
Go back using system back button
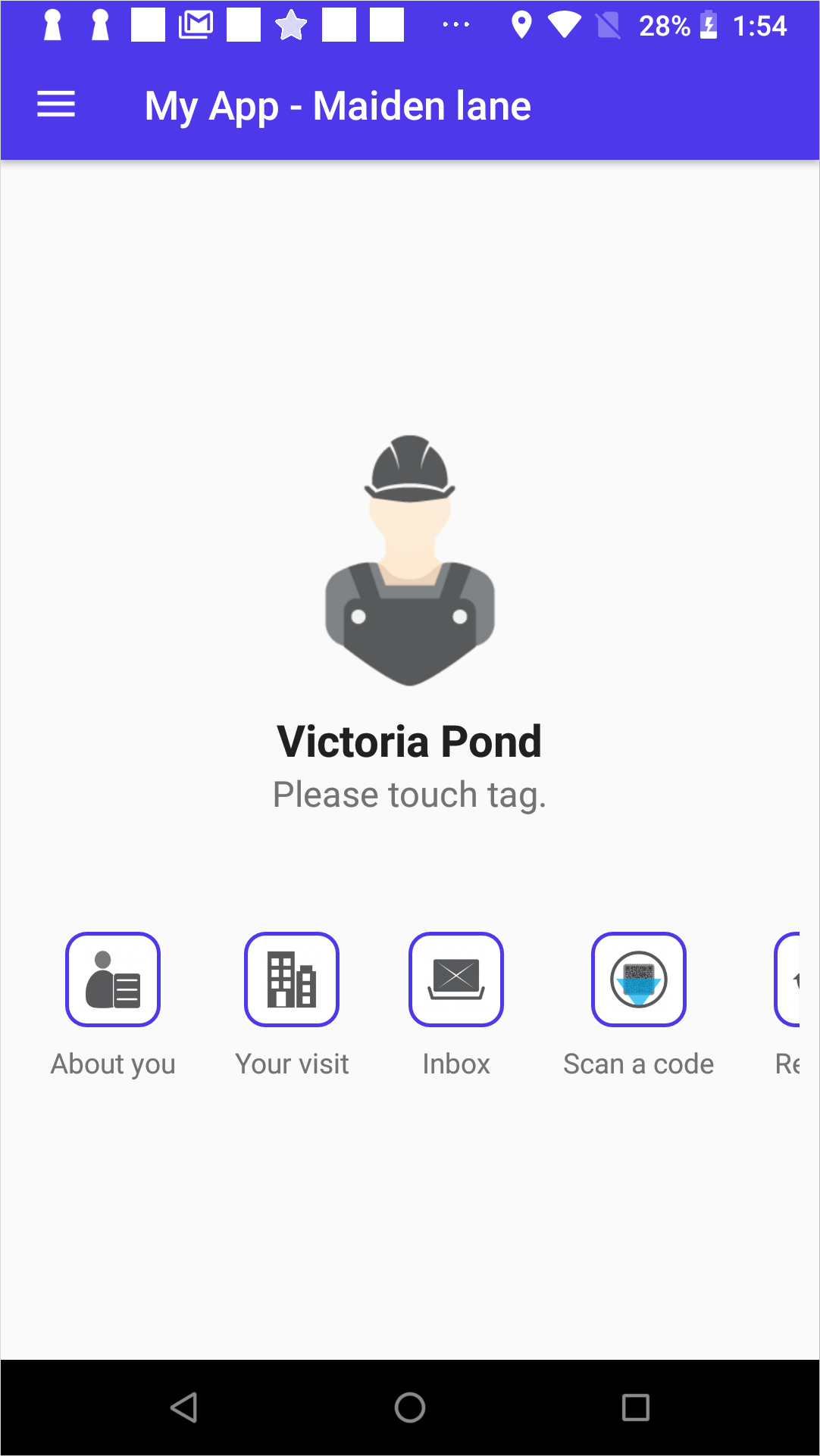184,1408
